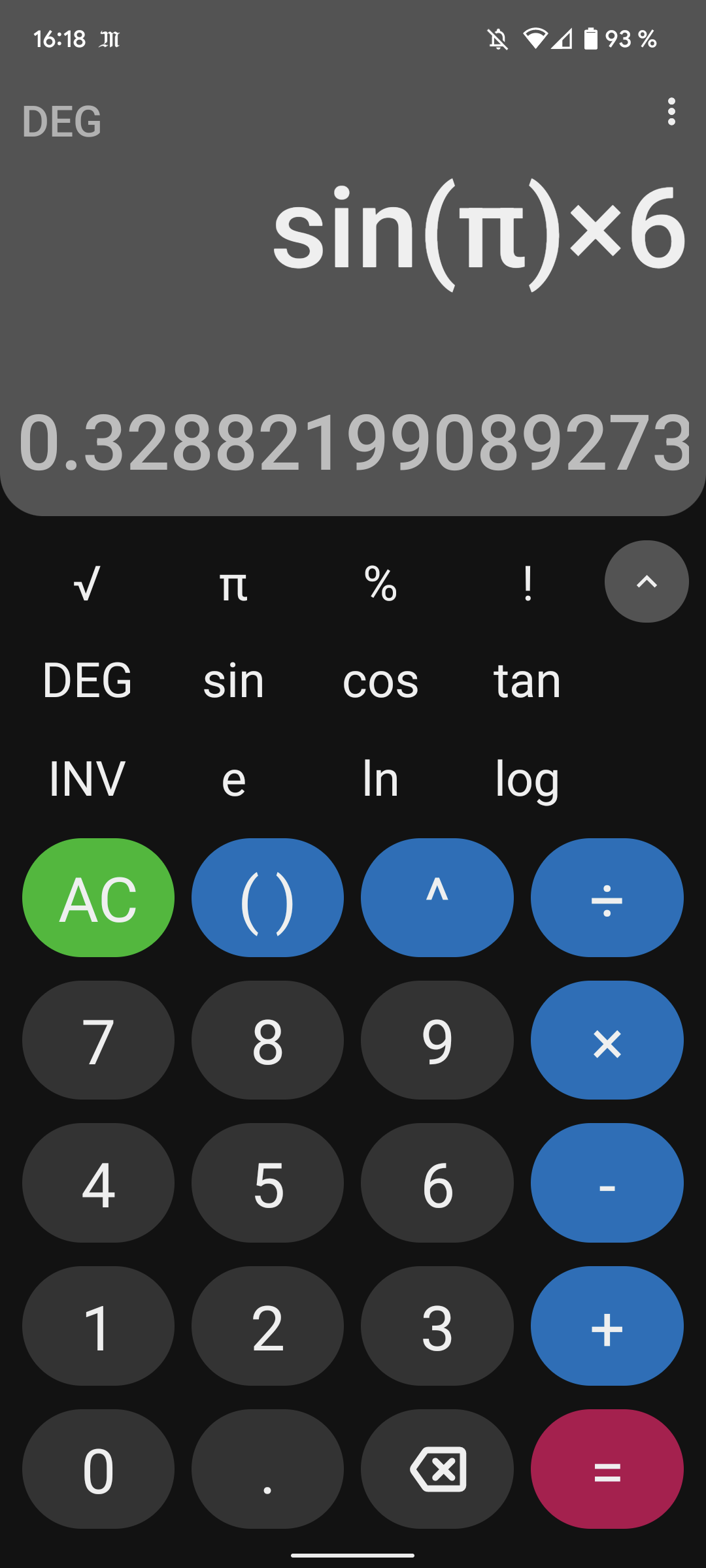706x1568 pixels.
Task: Calculate the result with equals
Action: 607,1469
